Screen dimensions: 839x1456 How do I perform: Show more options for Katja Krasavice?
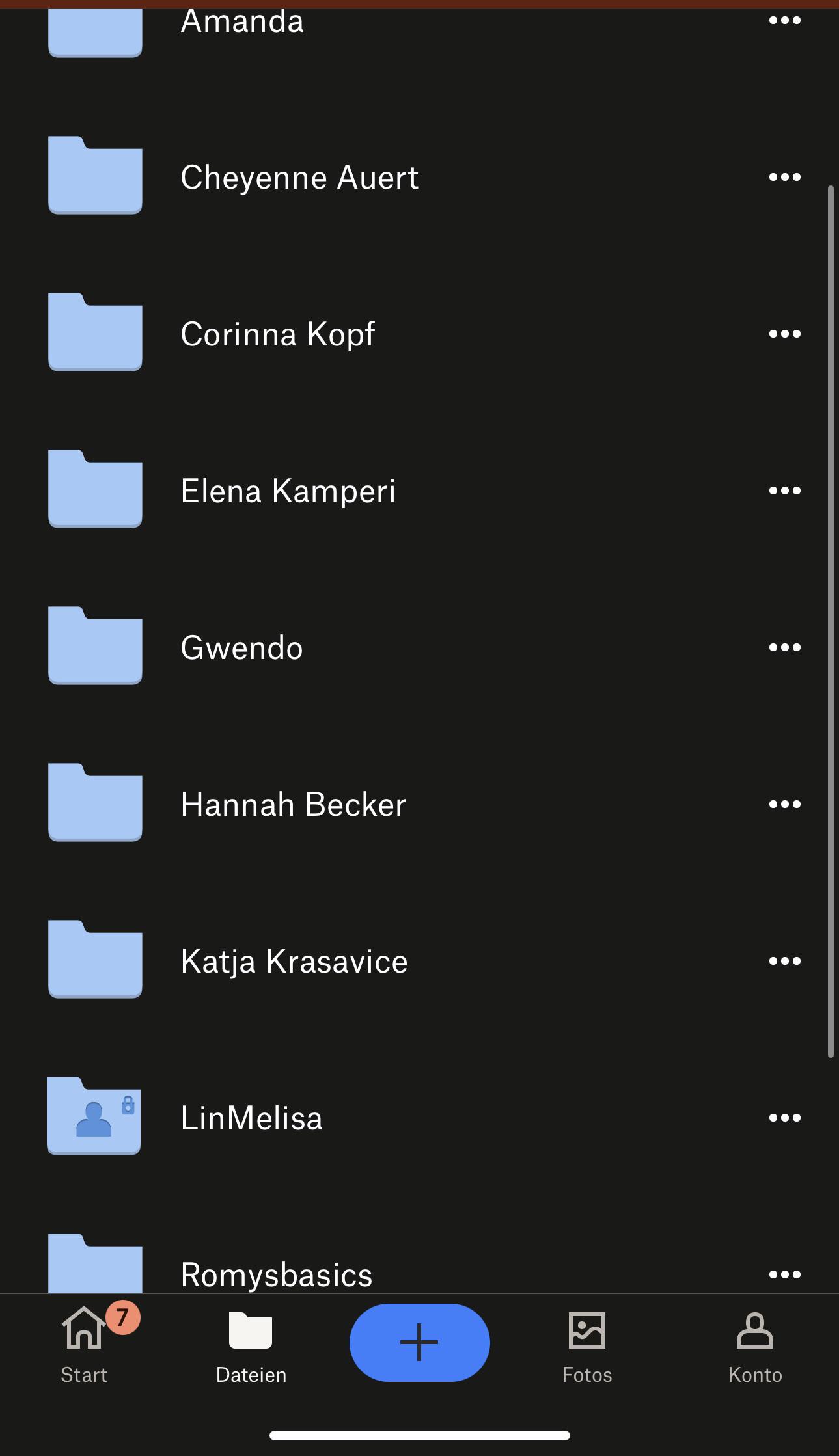[x=784, y=961]
